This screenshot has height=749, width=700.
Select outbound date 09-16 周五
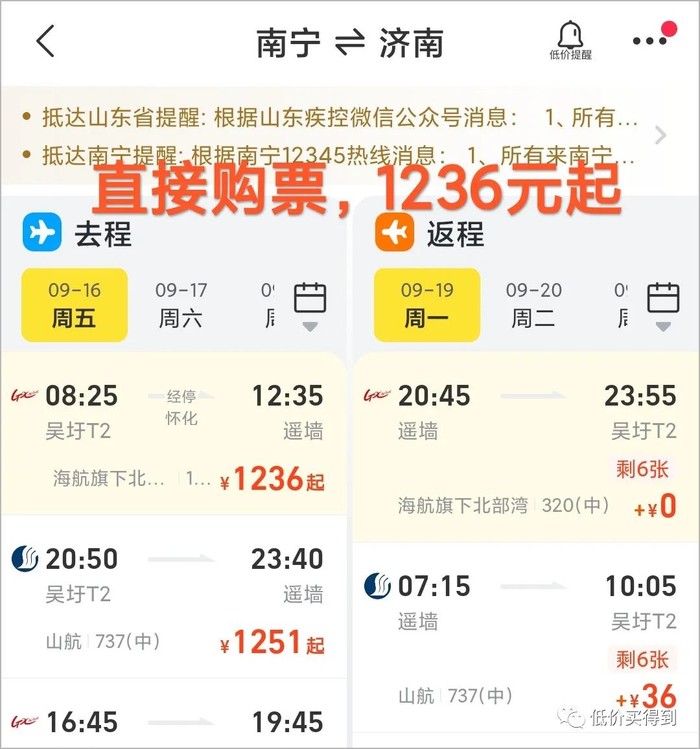click(74, 305)
